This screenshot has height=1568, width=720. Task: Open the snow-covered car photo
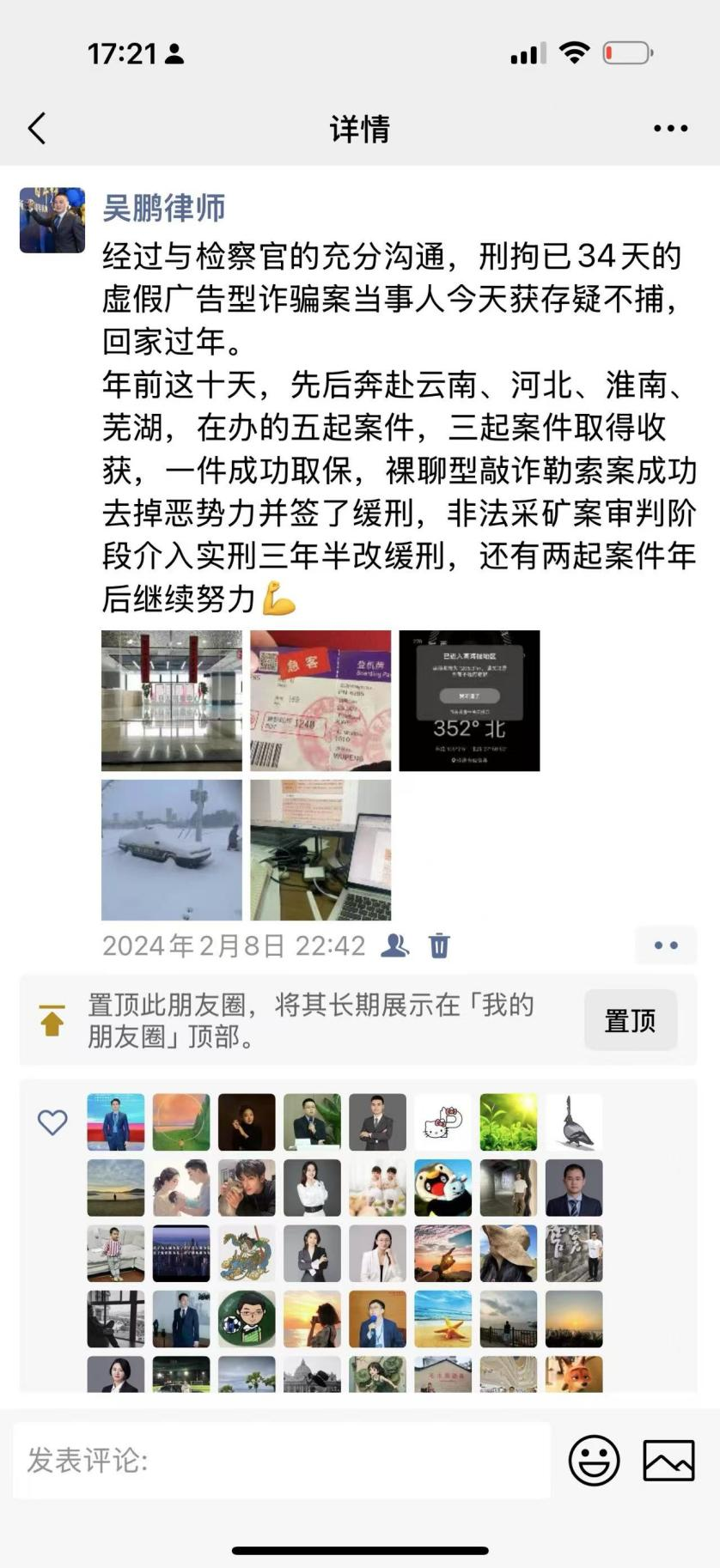(172, 850)
